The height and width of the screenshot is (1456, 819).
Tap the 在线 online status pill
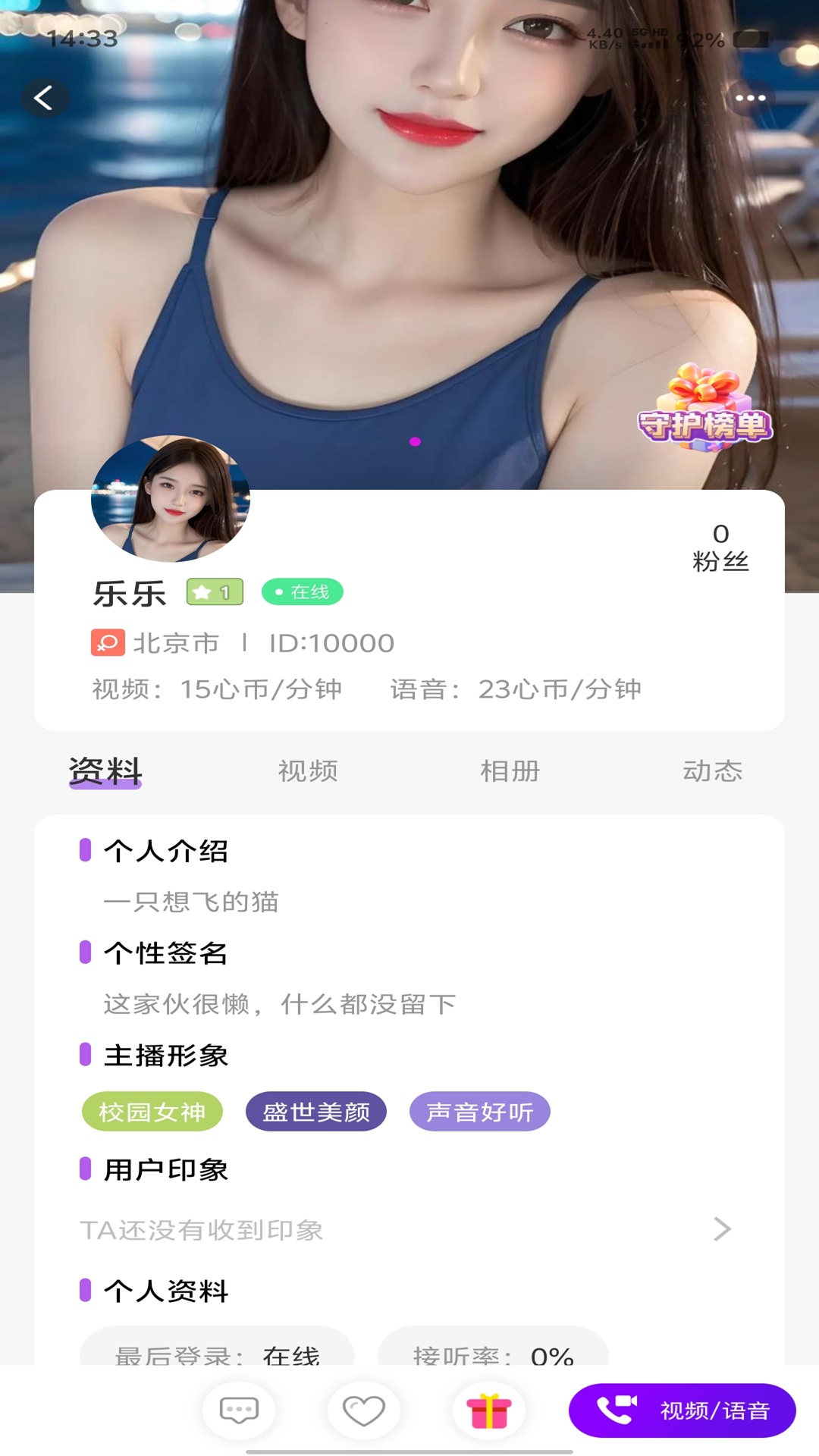[x=303, y=591]
